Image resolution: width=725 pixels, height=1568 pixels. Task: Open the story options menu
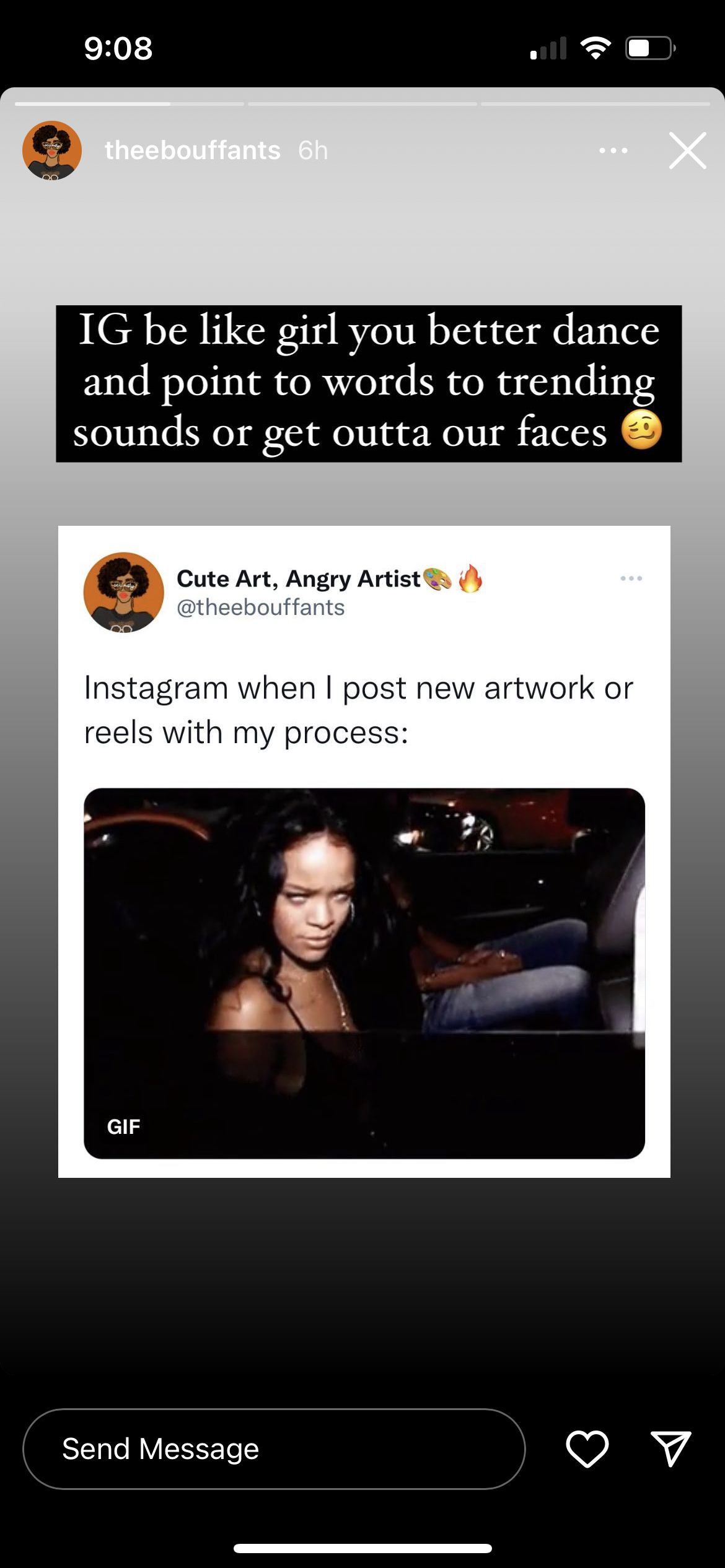pyautogui.click(x=613, y=150)
